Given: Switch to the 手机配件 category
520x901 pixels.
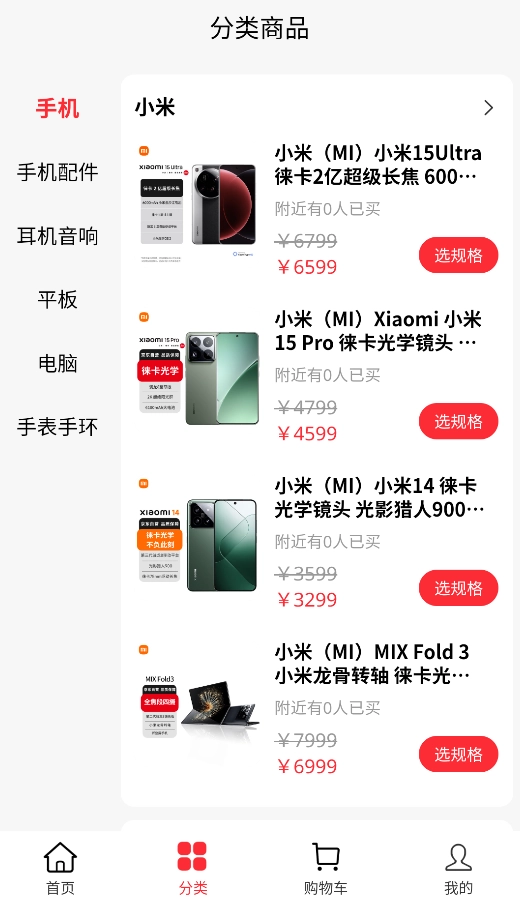Looking at the screenshot, I should tap(57, 172).
